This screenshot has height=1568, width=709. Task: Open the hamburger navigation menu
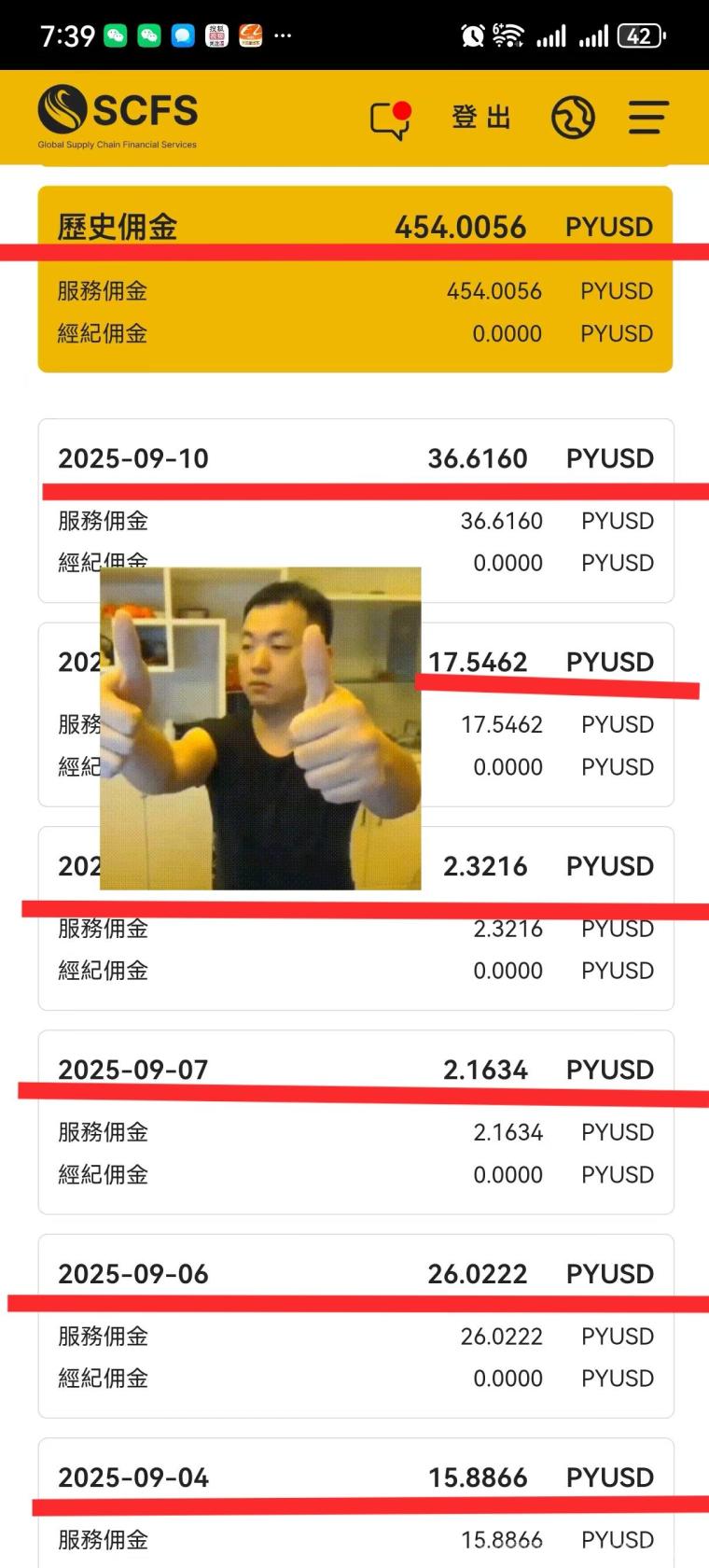tap(647, 117)
